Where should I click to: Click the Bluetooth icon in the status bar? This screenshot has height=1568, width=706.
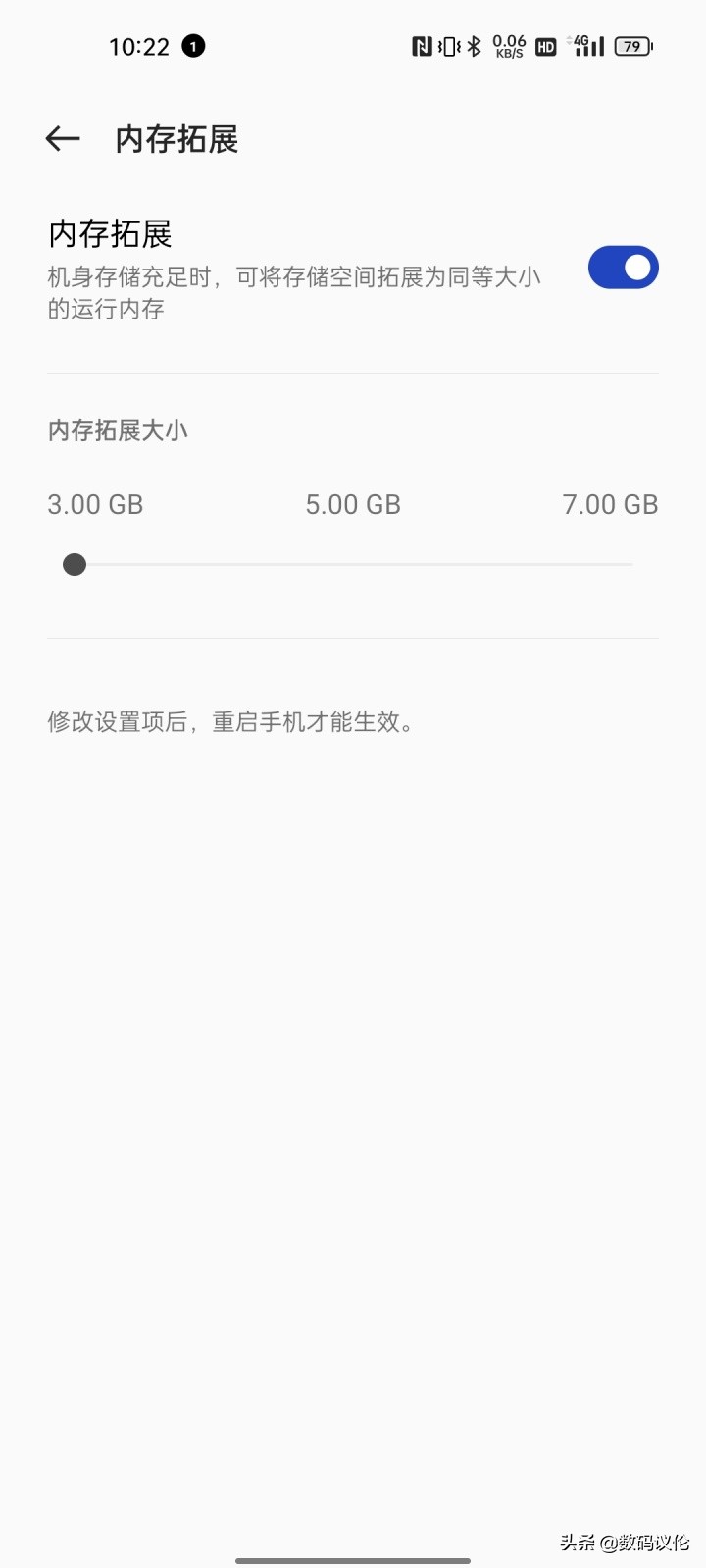coord(474,46)
